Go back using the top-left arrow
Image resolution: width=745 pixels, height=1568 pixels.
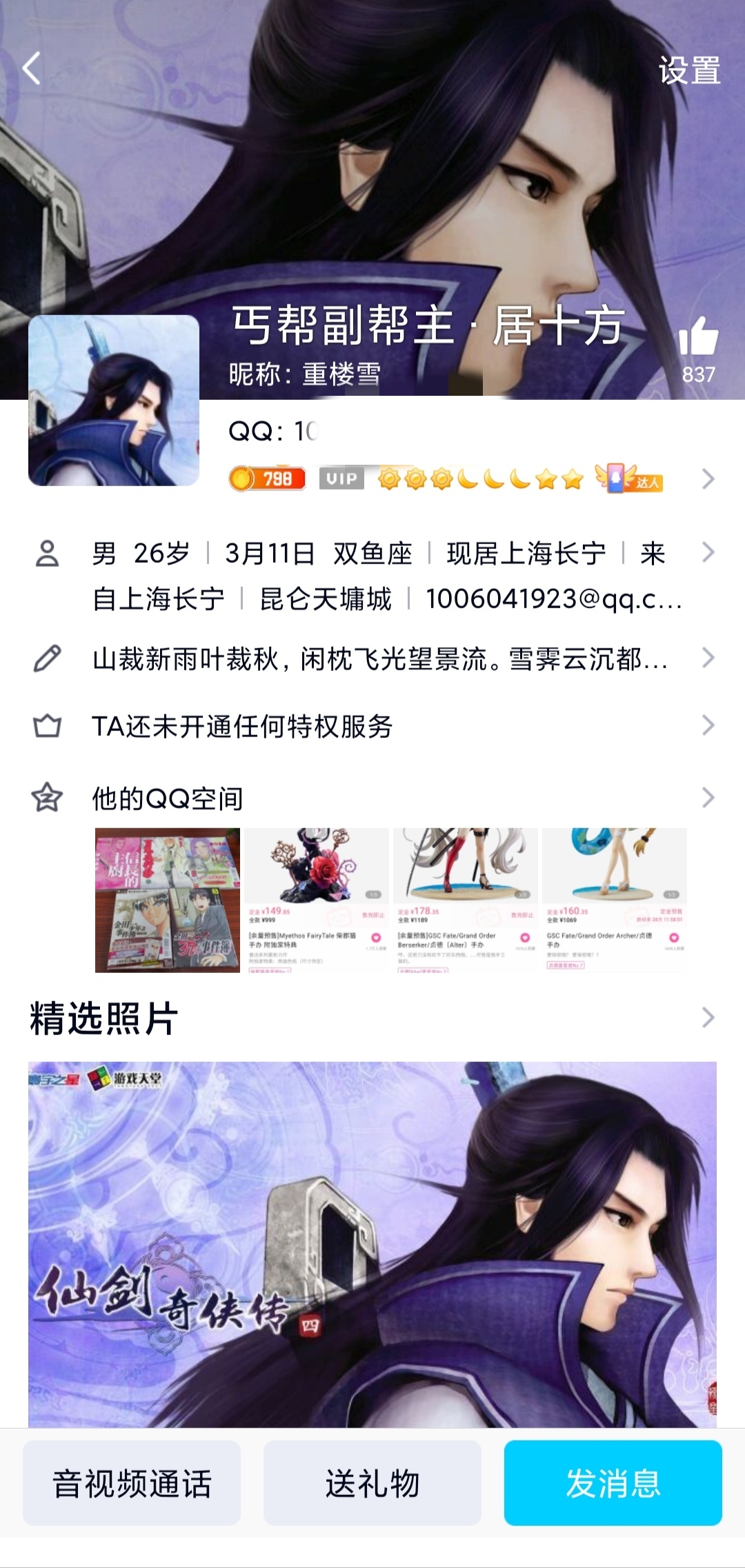[32, 69]
